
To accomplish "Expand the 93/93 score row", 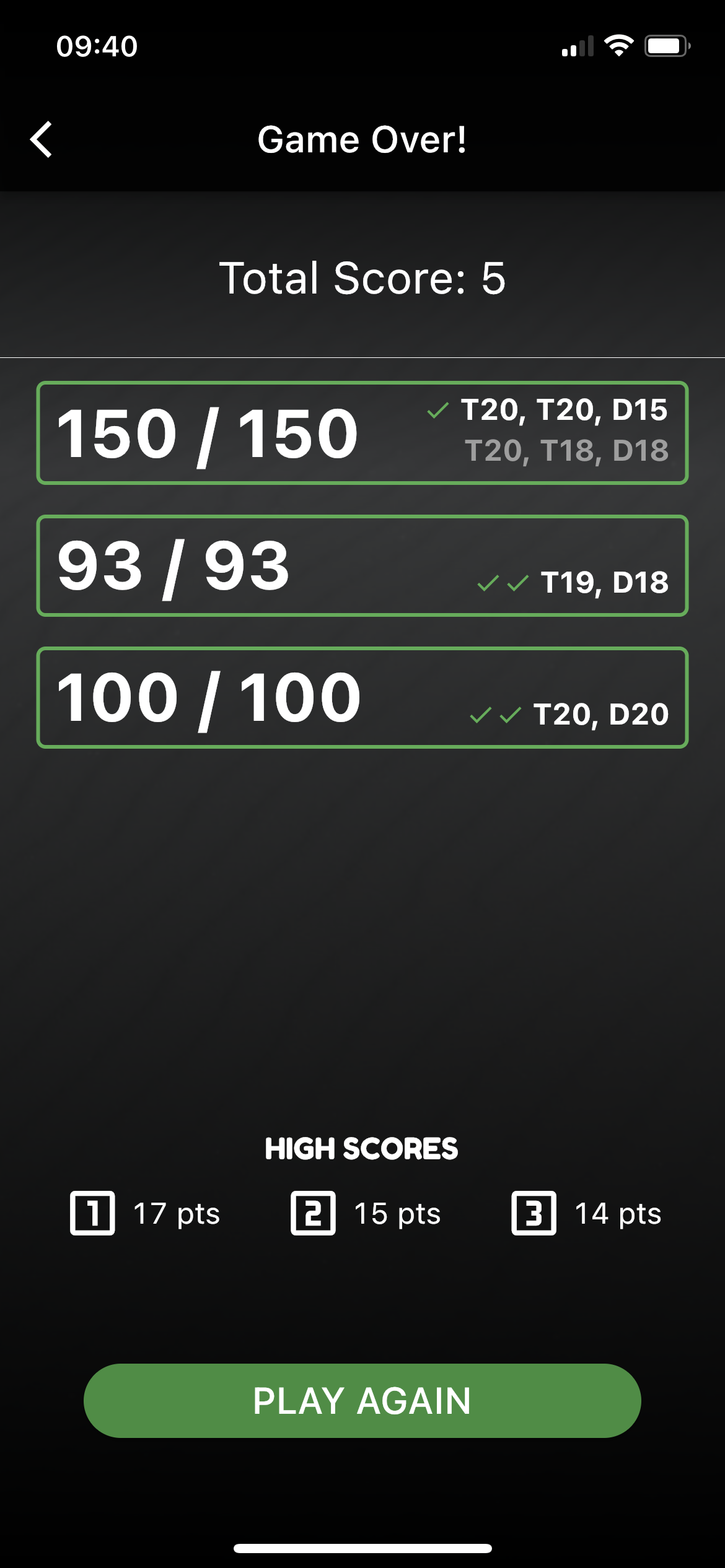I will click(x=362, y=565).
